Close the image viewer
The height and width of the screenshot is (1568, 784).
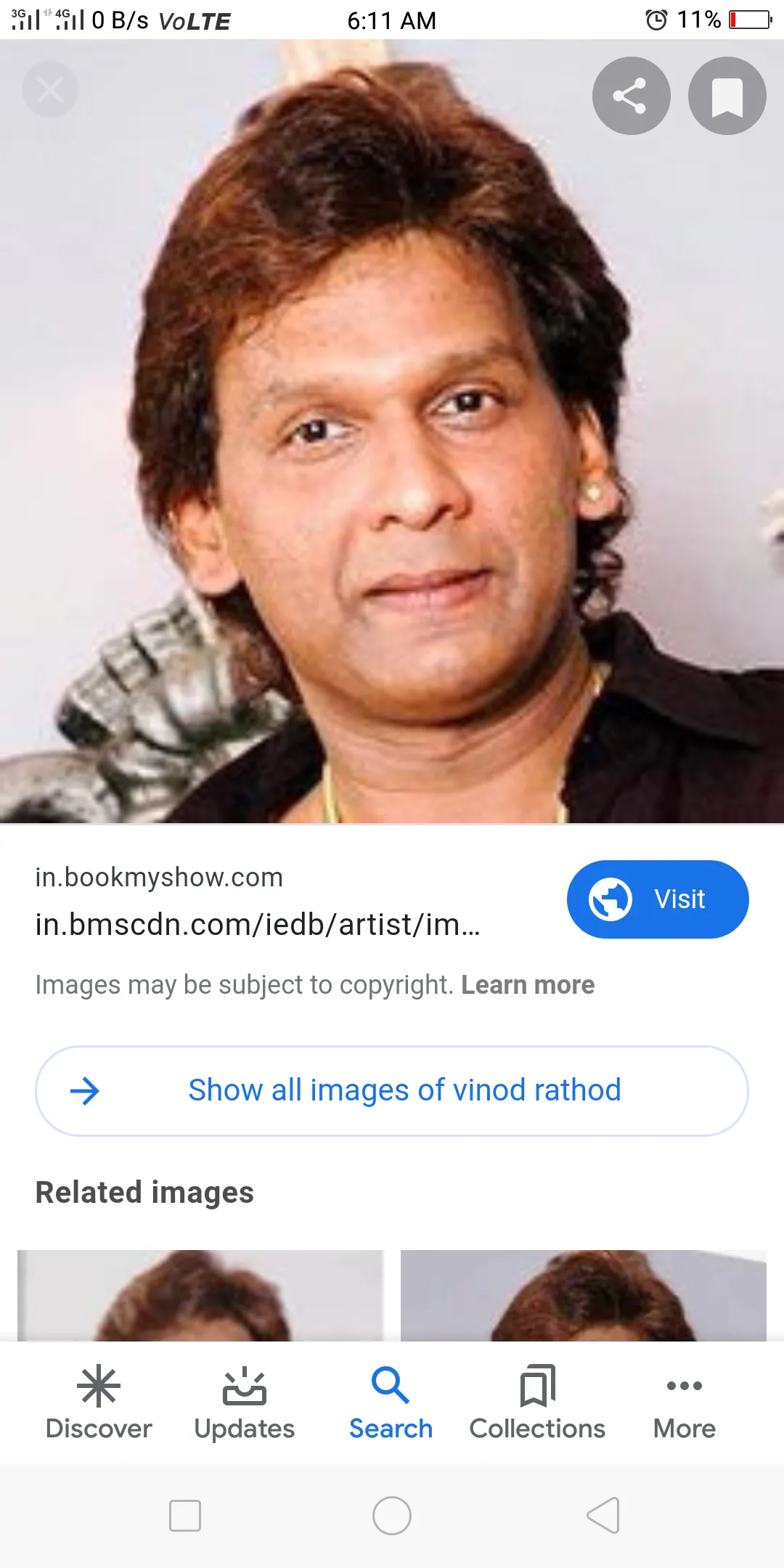pyautogui.click(x=49, y=90)
